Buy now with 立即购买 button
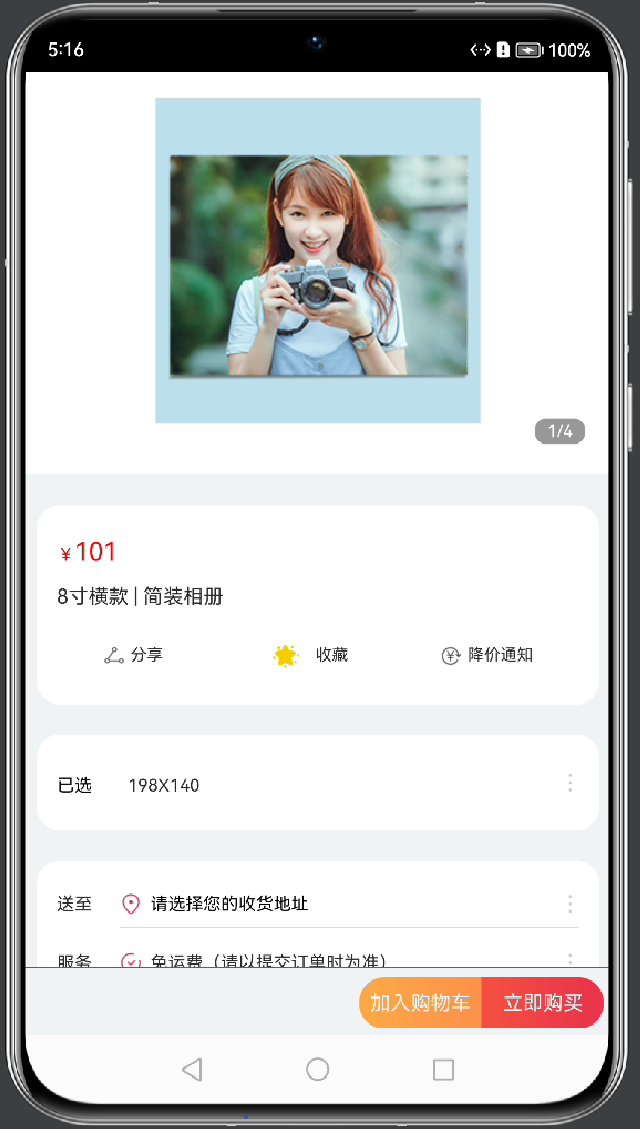640x1129 pixels. (x=543, y=1003)
